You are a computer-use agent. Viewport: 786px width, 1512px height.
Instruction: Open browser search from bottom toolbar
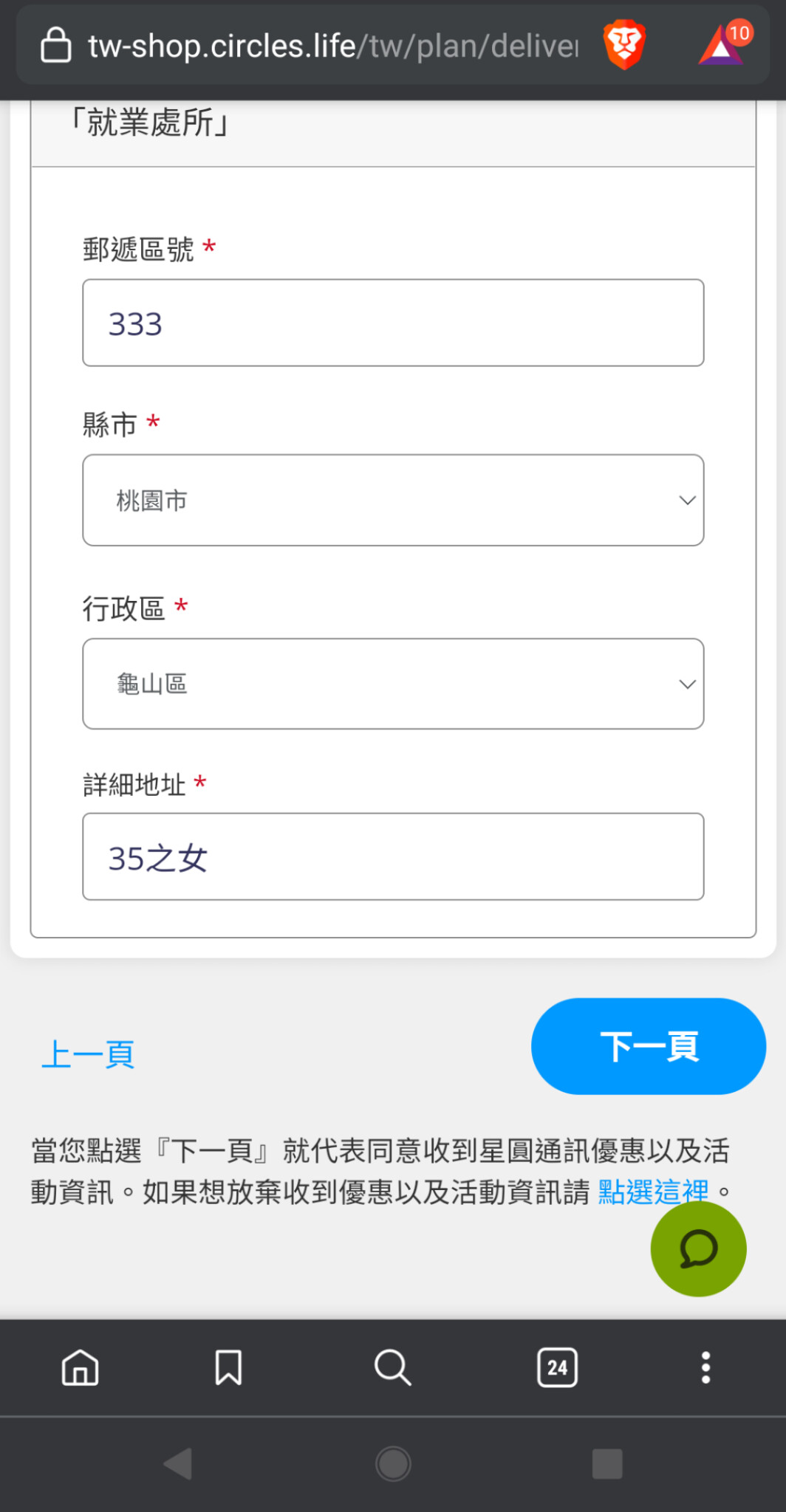(392, 1367)
